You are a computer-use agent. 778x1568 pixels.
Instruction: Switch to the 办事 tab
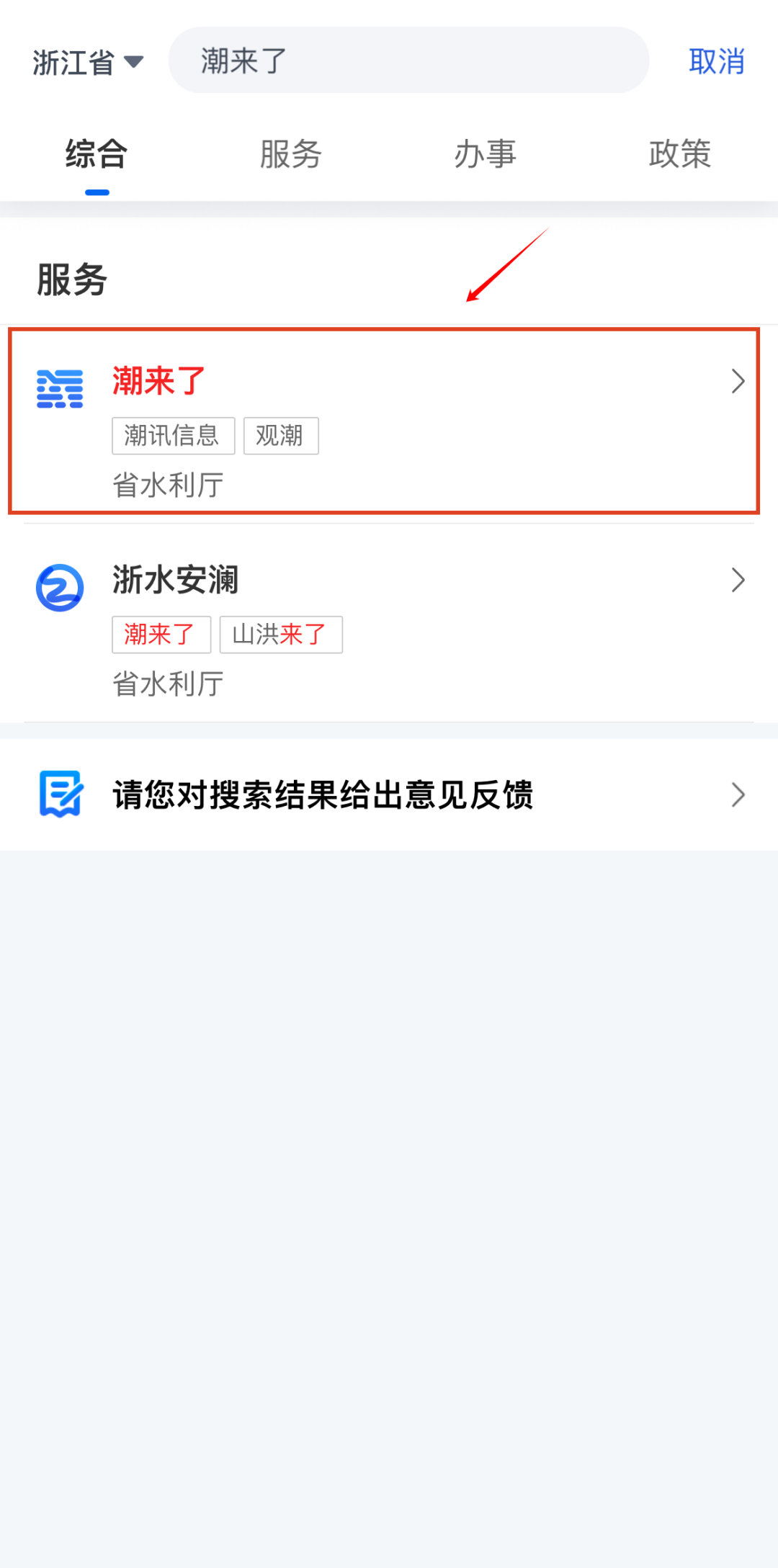pos(485,154)
